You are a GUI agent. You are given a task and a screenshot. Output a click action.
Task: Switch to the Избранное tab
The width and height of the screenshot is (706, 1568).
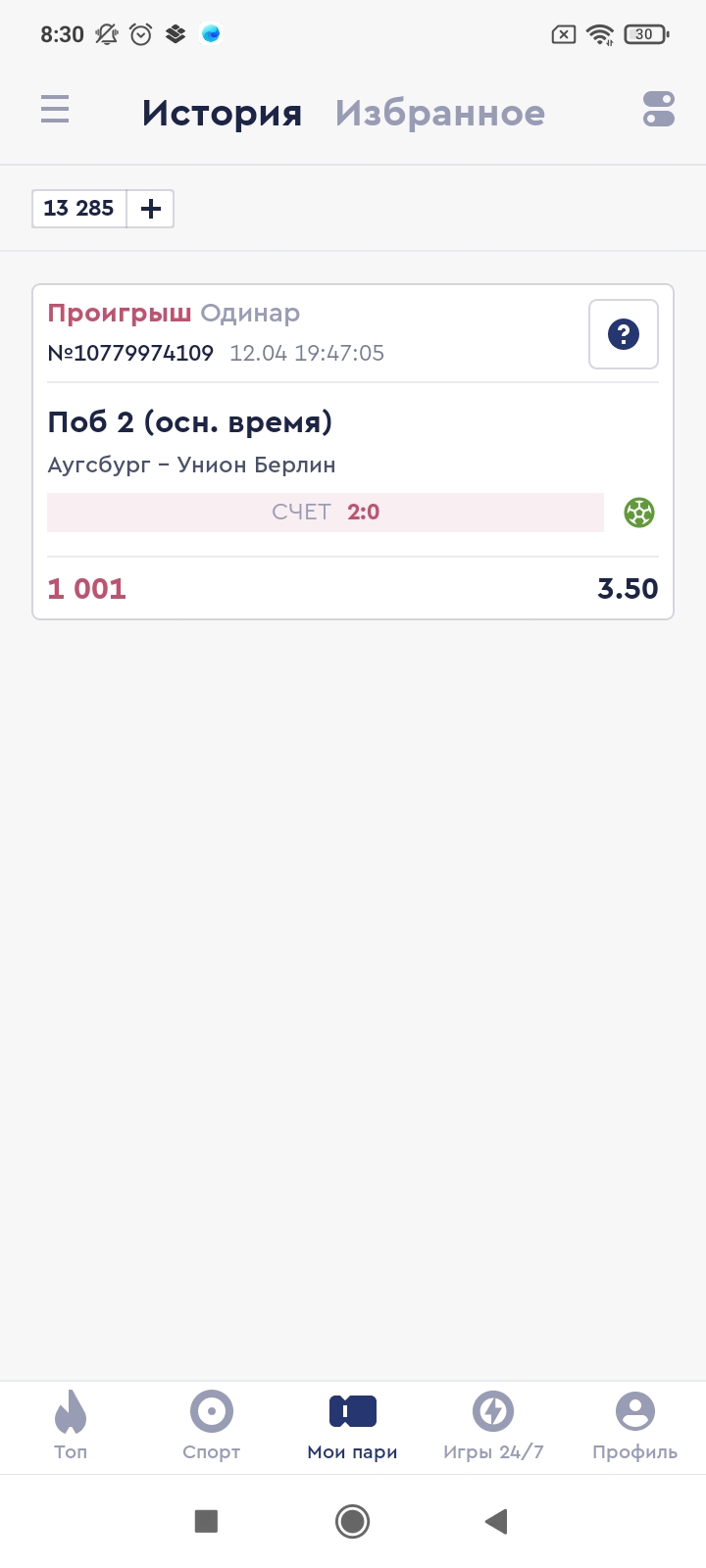439,113
